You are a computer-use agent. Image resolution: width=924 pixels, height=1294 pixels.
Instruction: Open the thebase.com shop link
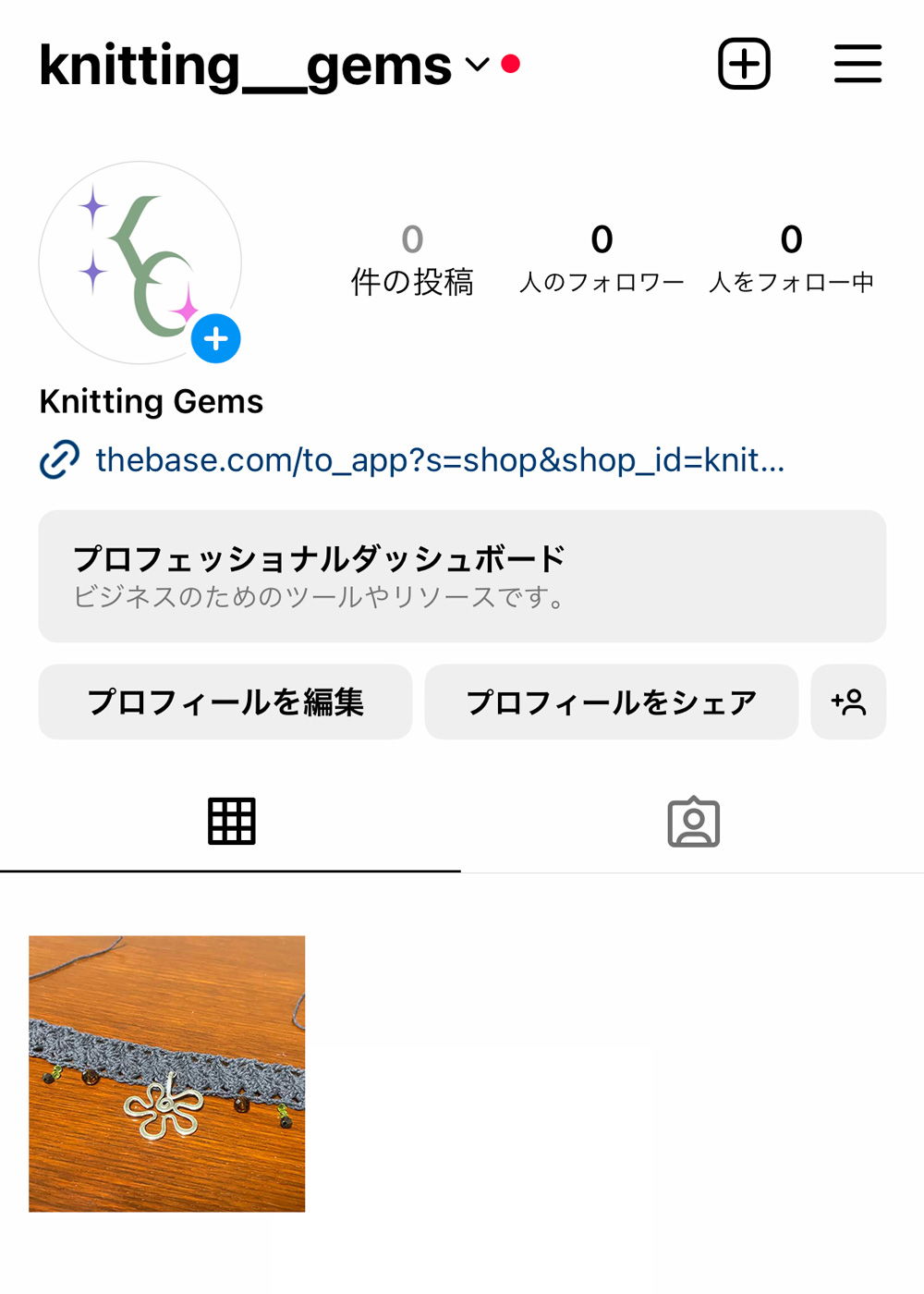point(439,459)
